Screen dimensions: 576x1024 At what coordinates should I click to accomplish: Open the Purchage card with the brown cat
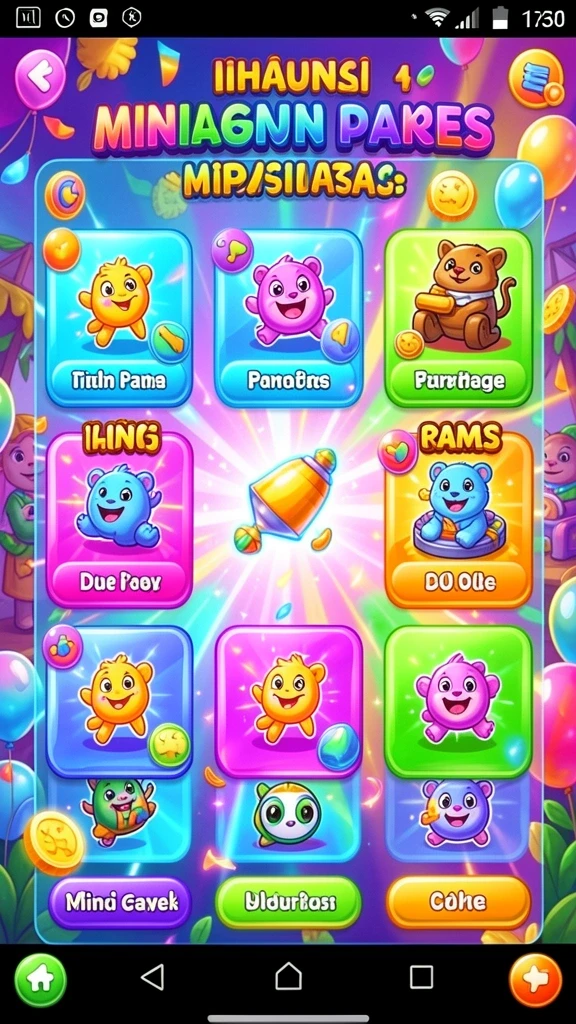click(458, 317)
